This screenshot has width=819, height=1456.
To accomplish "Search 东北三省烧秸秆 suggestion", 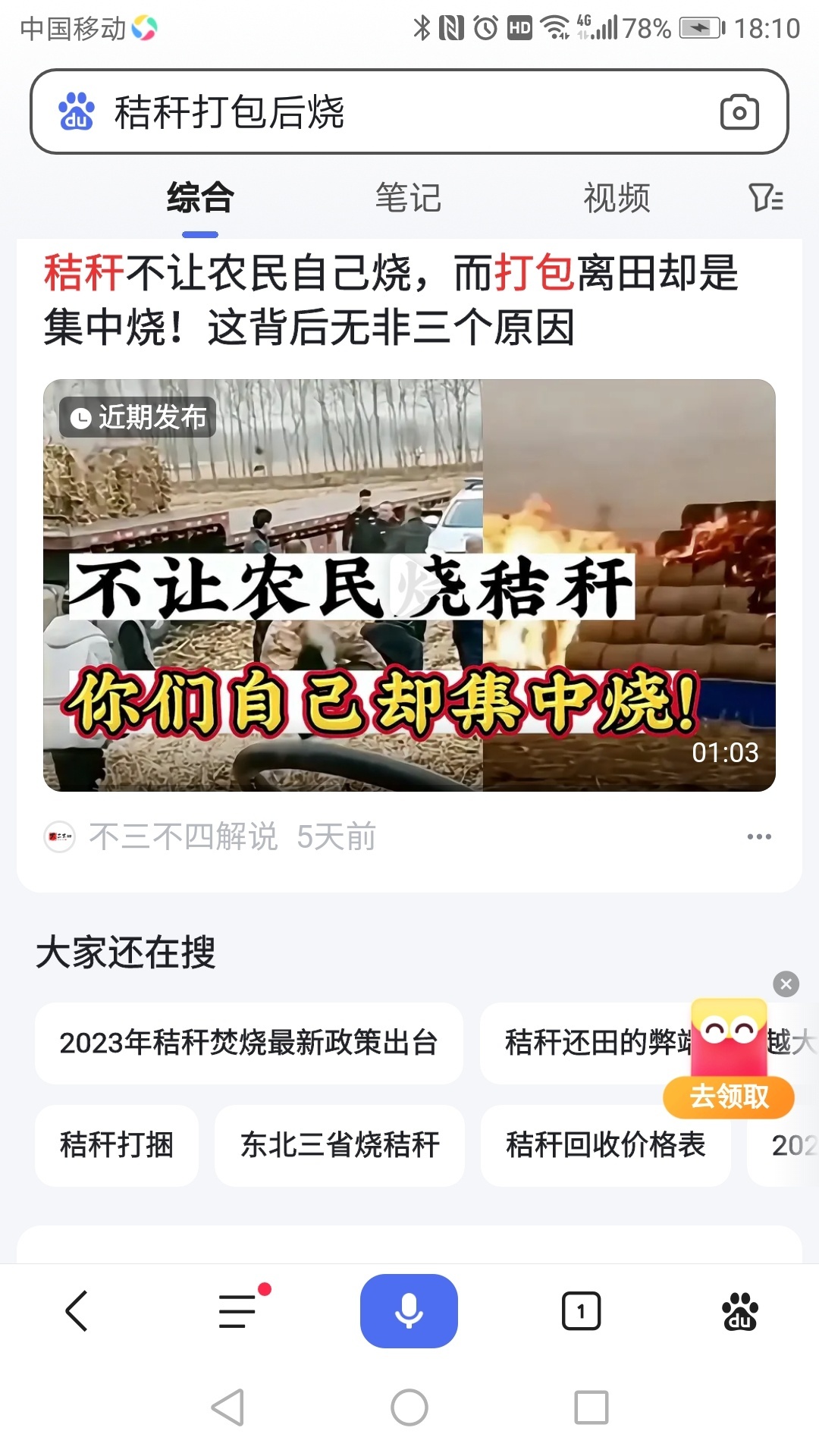I will point(340,1145).
